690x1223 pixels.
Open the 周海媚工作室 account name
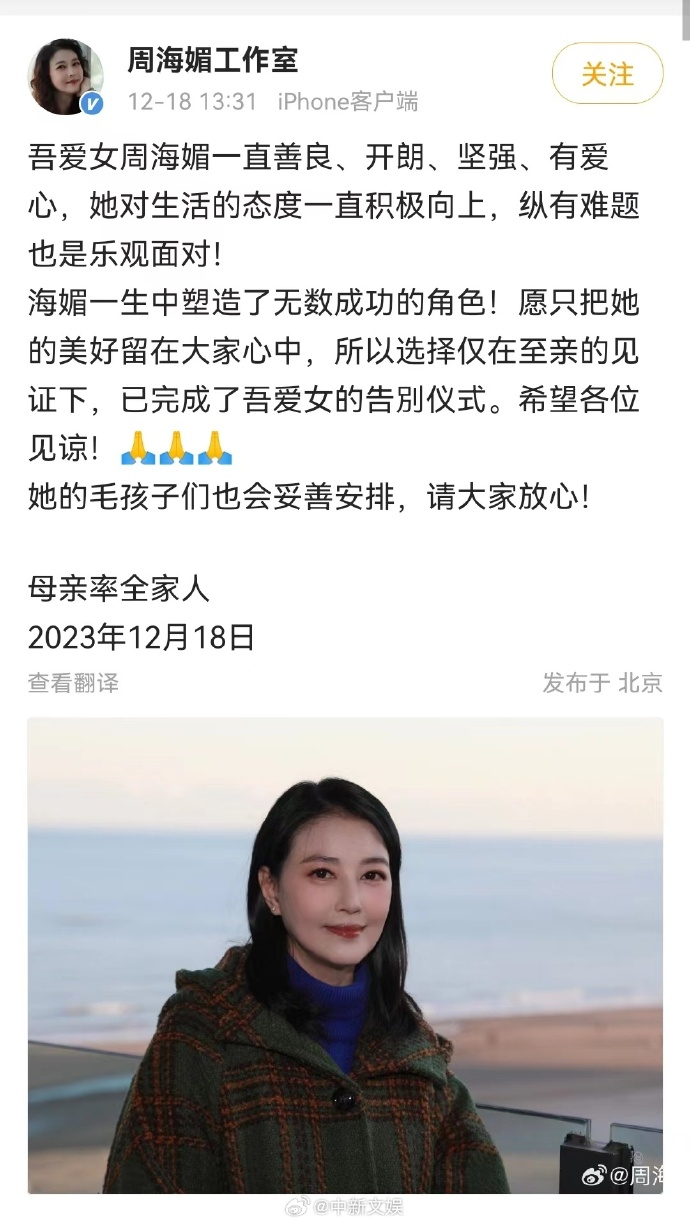[x=213, y=62]
